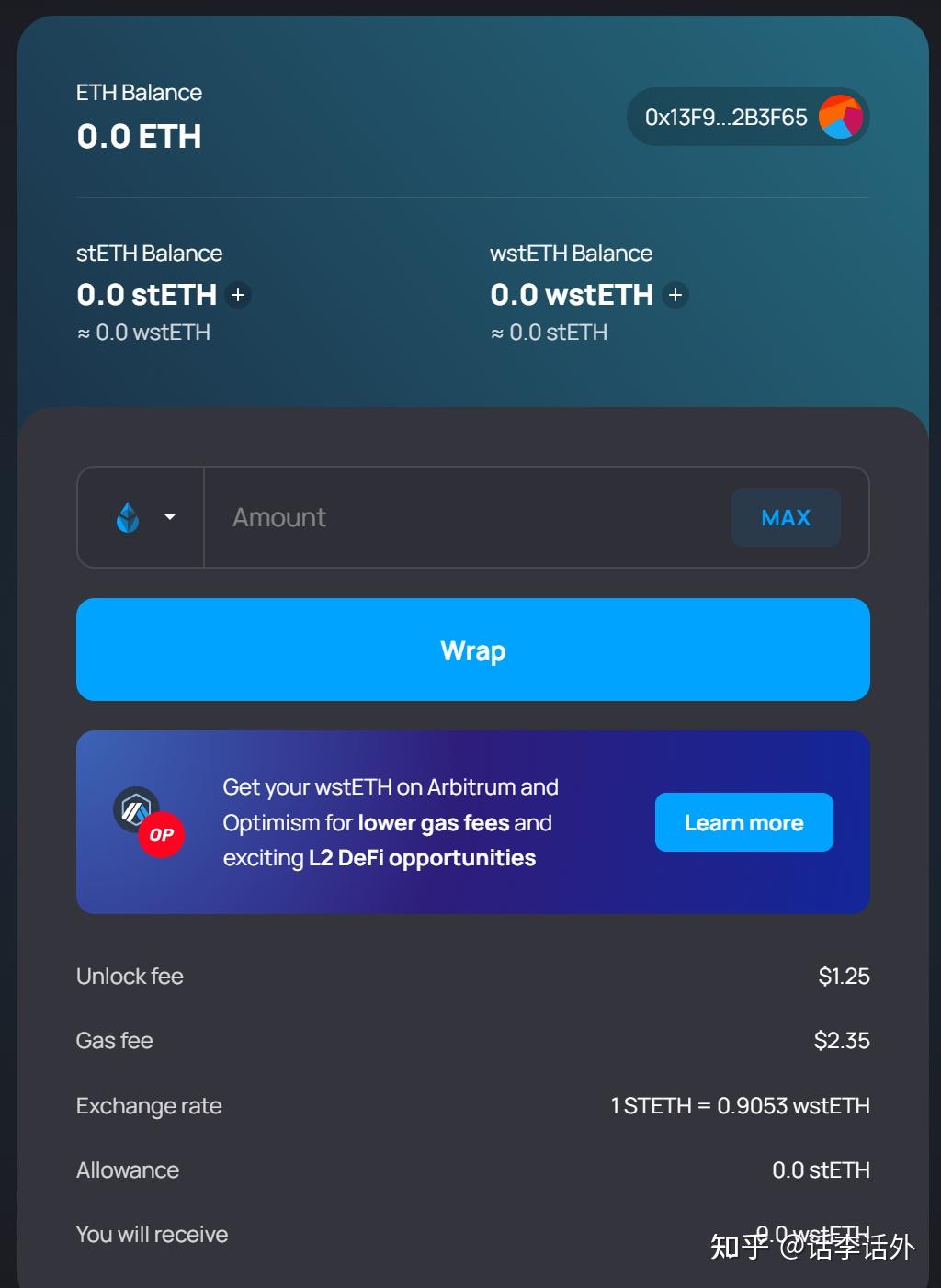The width and height of the screenshot is (941, 1288).
Task: Tap the plus icon next to stETH balance
Action: click(x=238, y=295)
